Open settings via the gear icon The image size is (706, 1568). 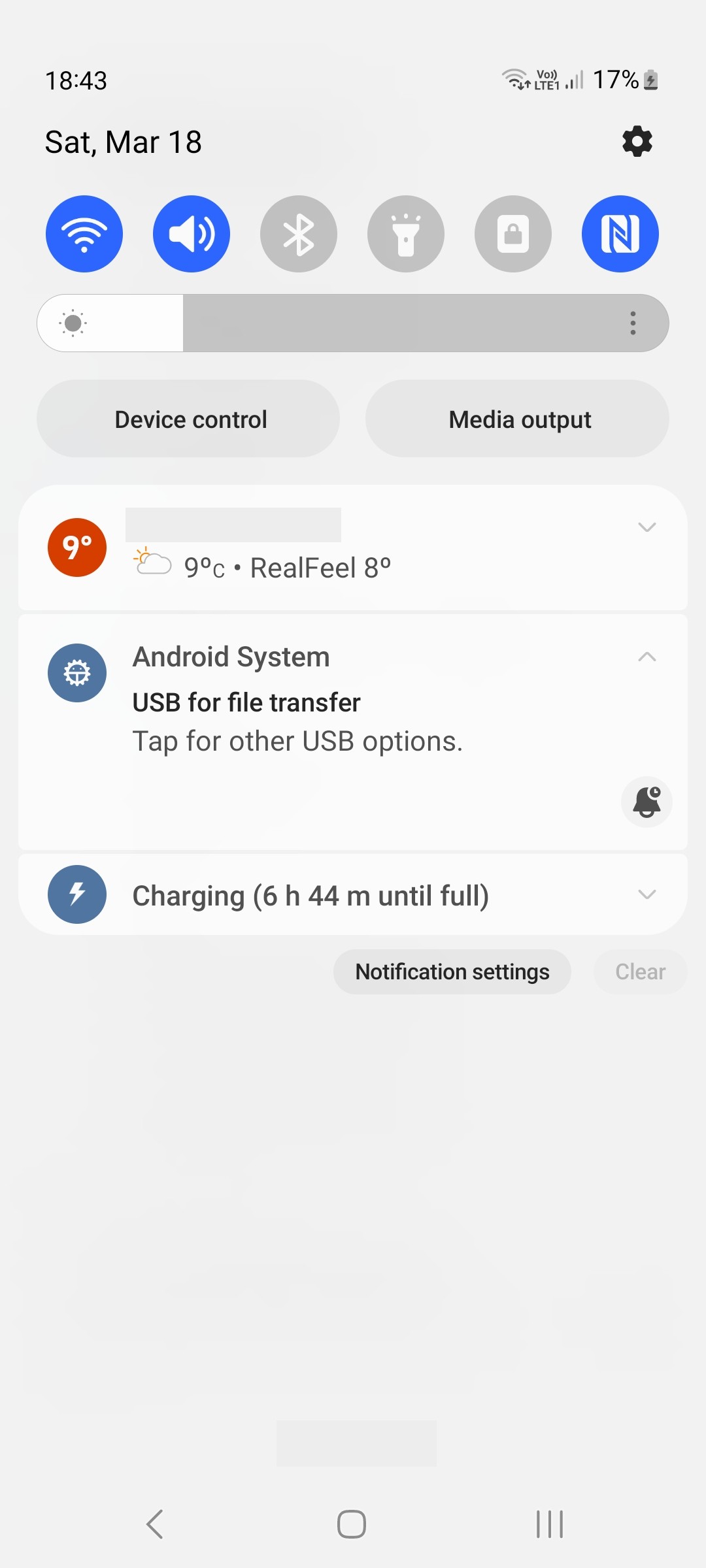637,141
